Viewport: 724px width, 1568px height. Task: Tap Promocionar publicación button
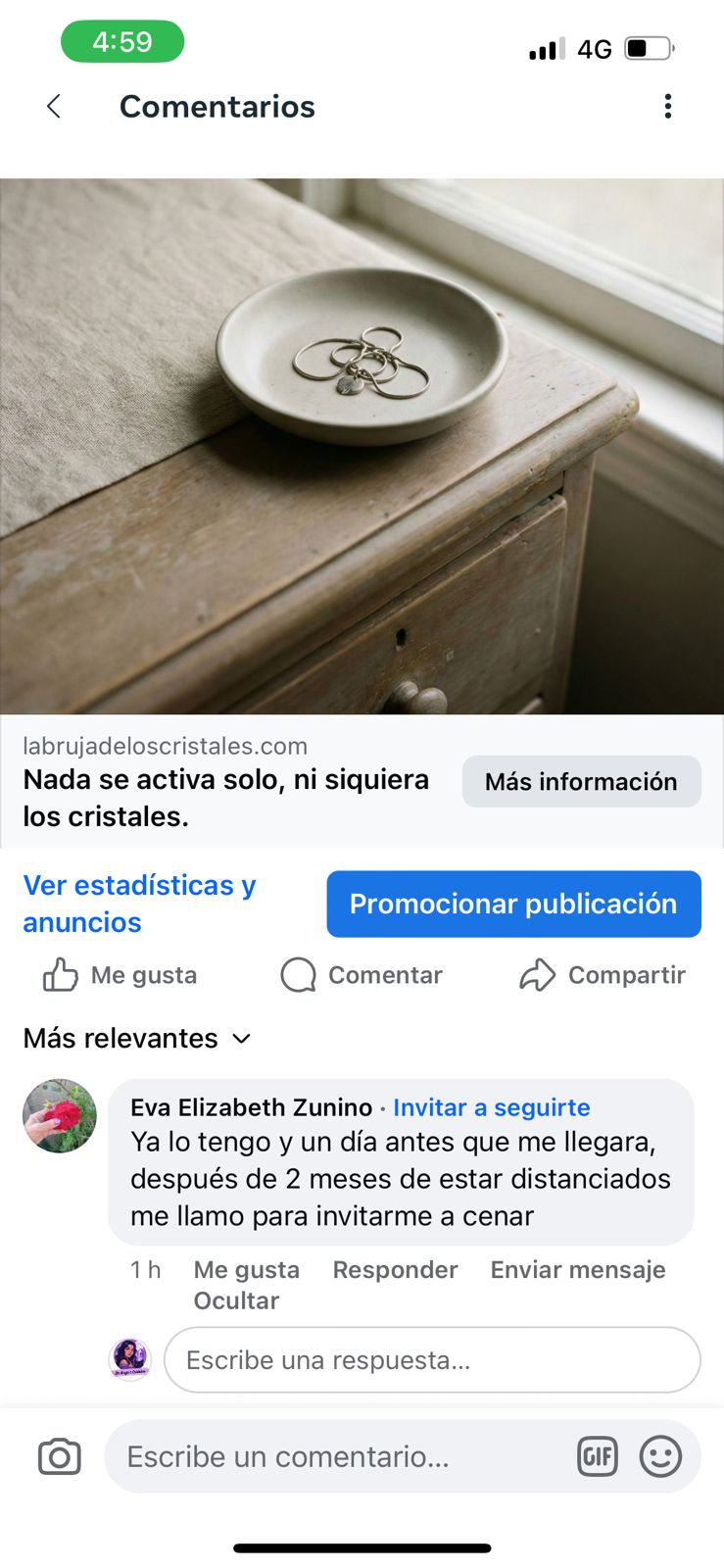tap(513, 904)
